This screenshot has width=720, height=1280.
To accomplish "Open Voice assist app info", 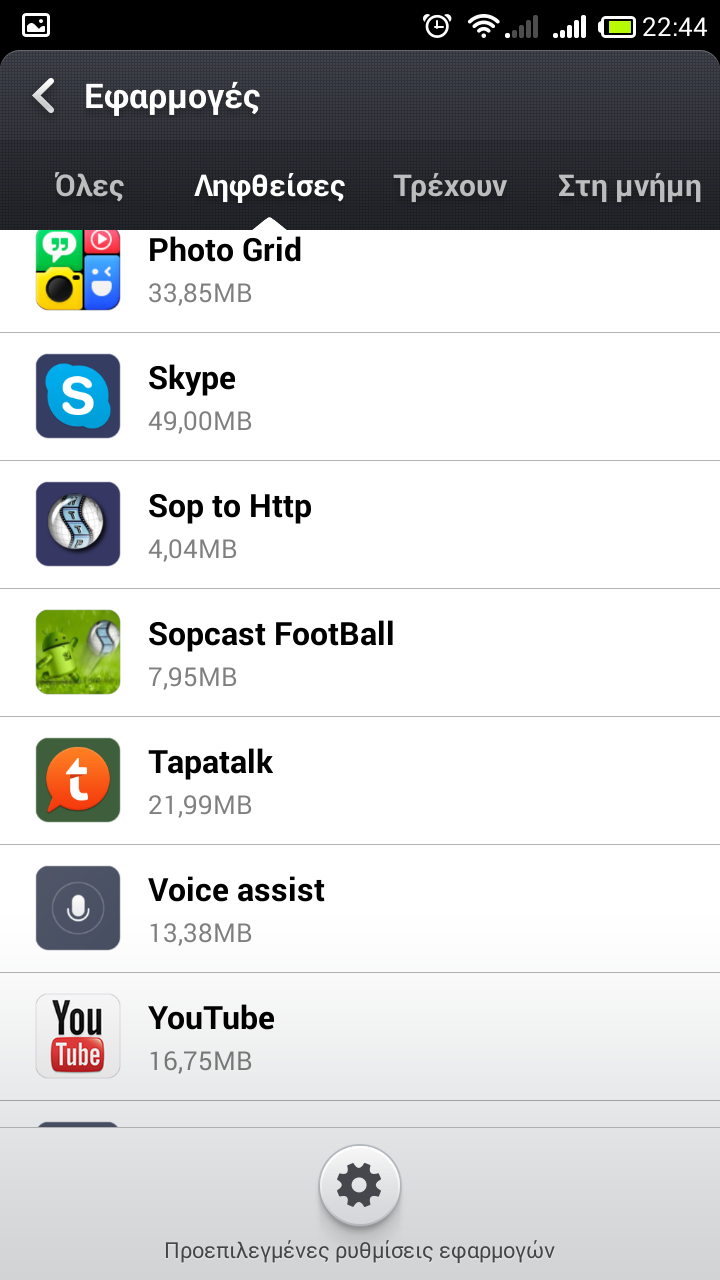I will pyautogui.click(x=360, y=909).
